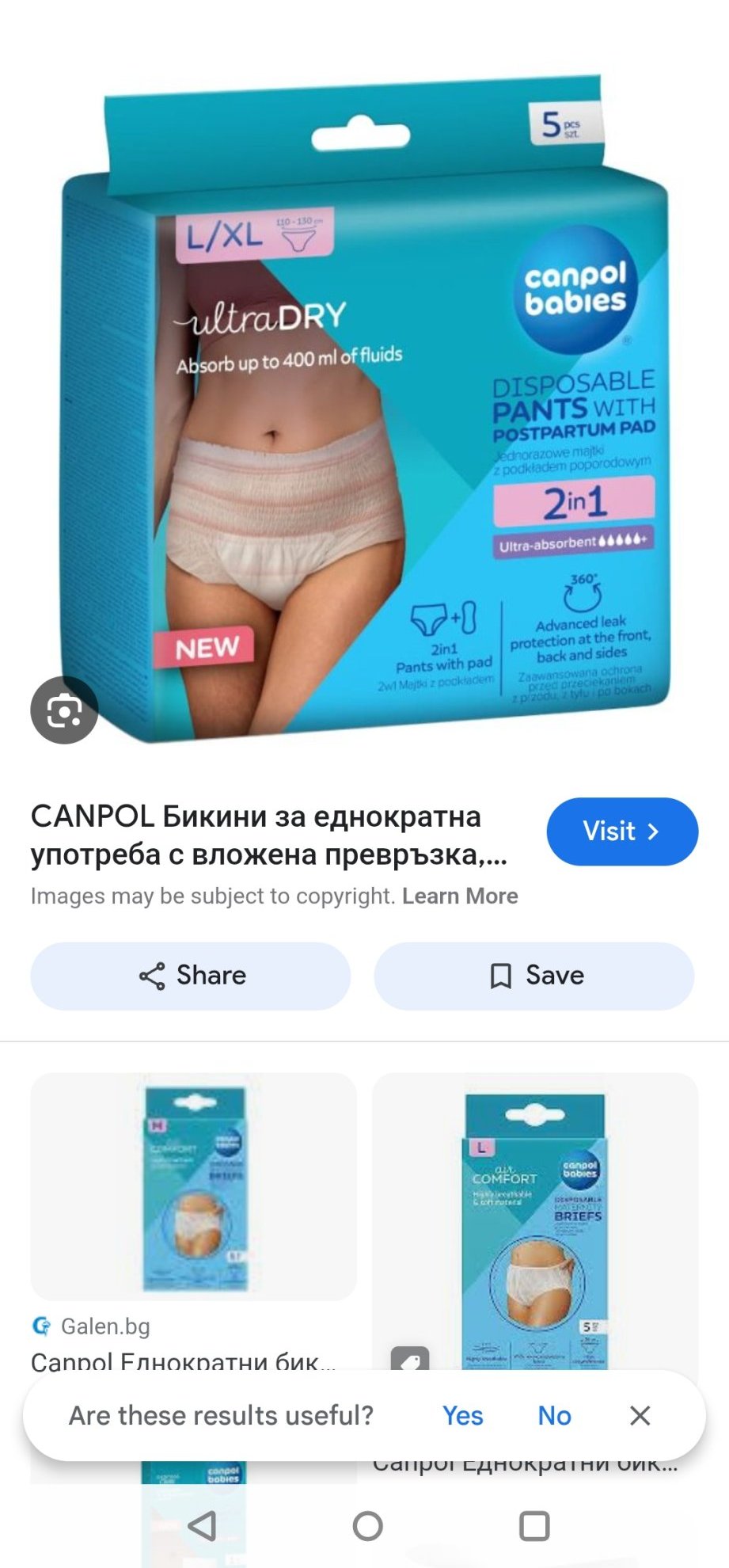The height and width of the screenshot is (1568, 729).
Task: Go to the home screen
Action: coord(367,1525)
